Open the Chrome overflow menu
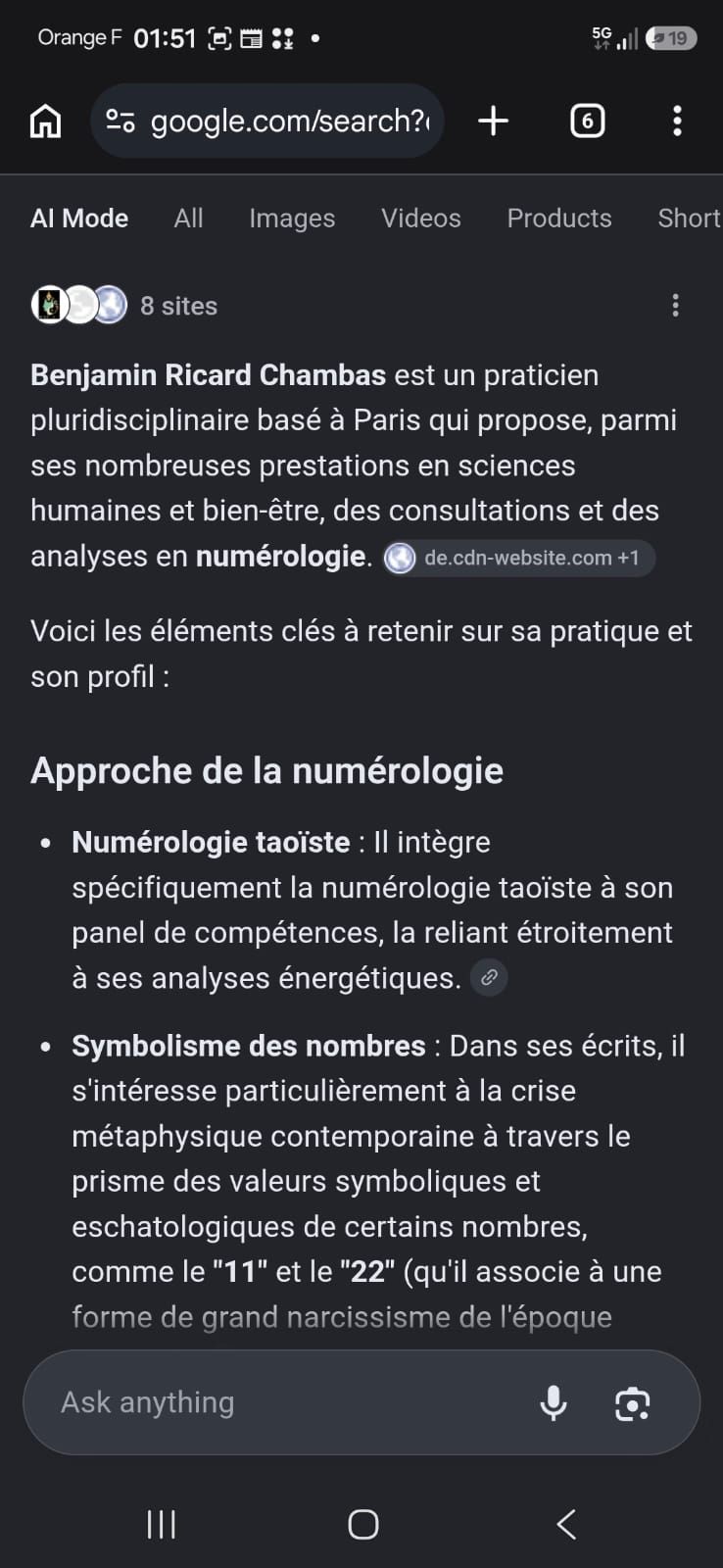The height and width of the screenshot is (1568, 723). tap(677, 121)
